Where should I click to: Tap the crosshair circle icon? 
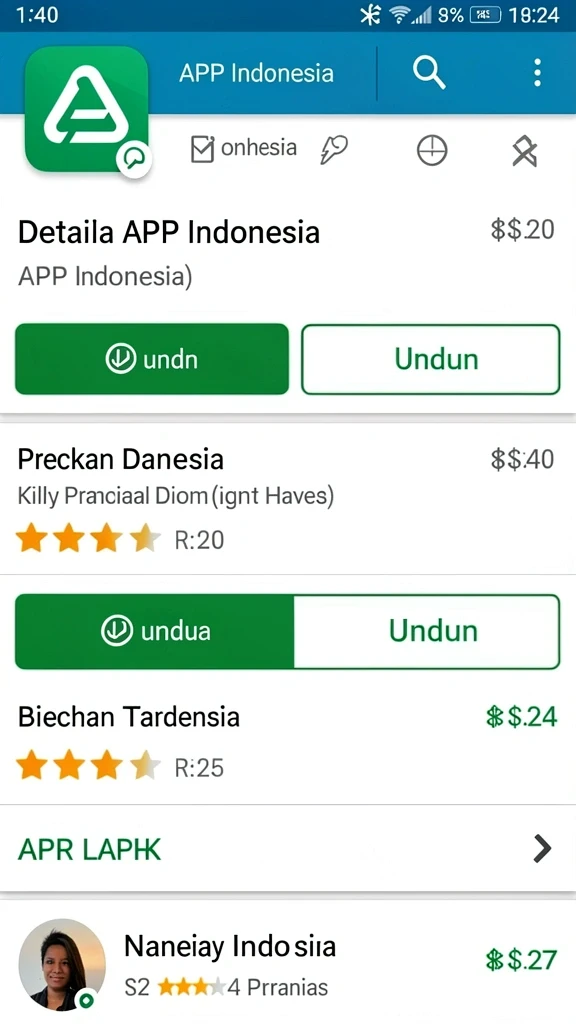click(432, 152)
